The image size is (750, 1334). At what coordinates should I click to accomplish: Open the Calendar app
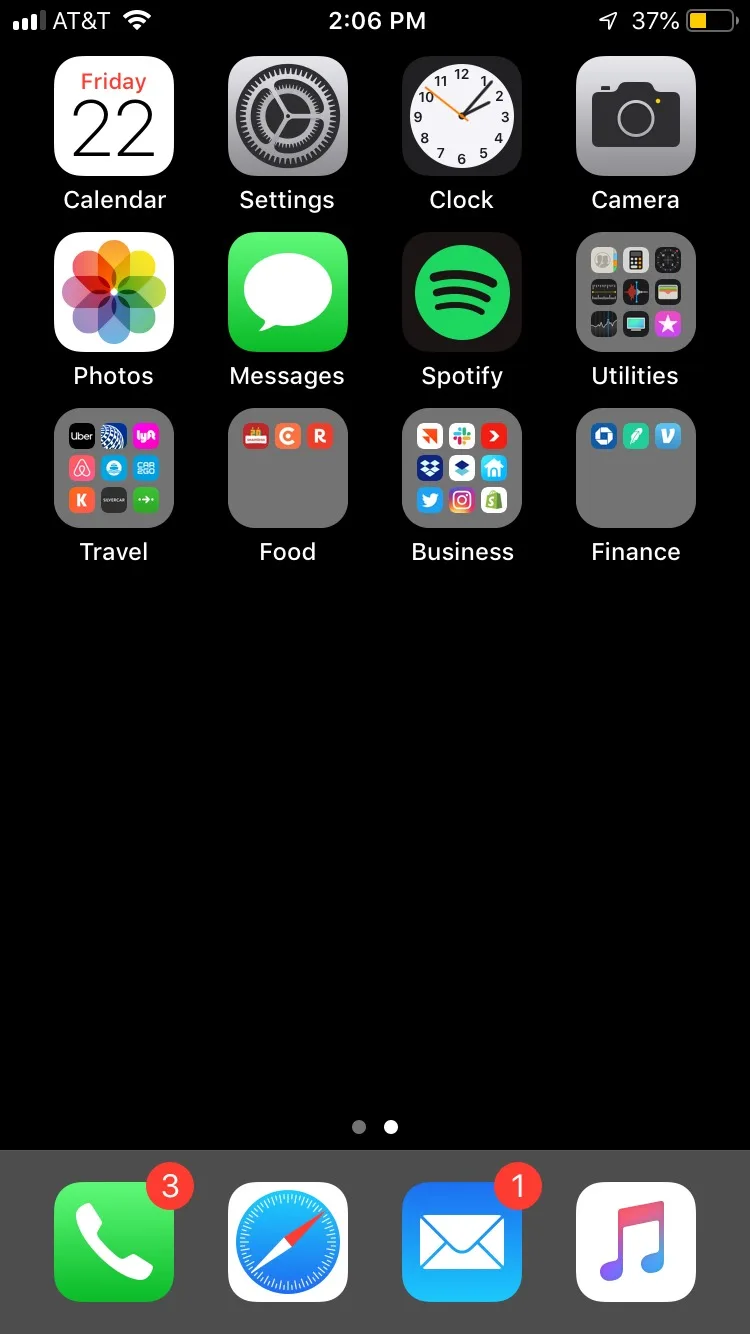click(x=114, y=116)
